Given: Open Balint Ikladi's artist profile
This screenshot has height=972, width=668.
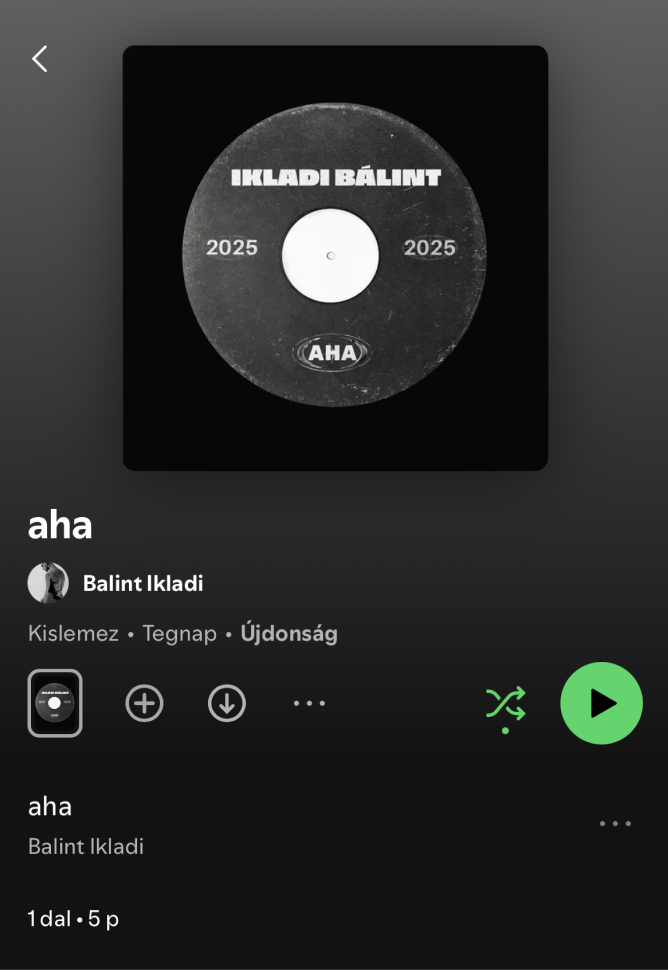Looking at the screenshot, I should click(142, 583).
